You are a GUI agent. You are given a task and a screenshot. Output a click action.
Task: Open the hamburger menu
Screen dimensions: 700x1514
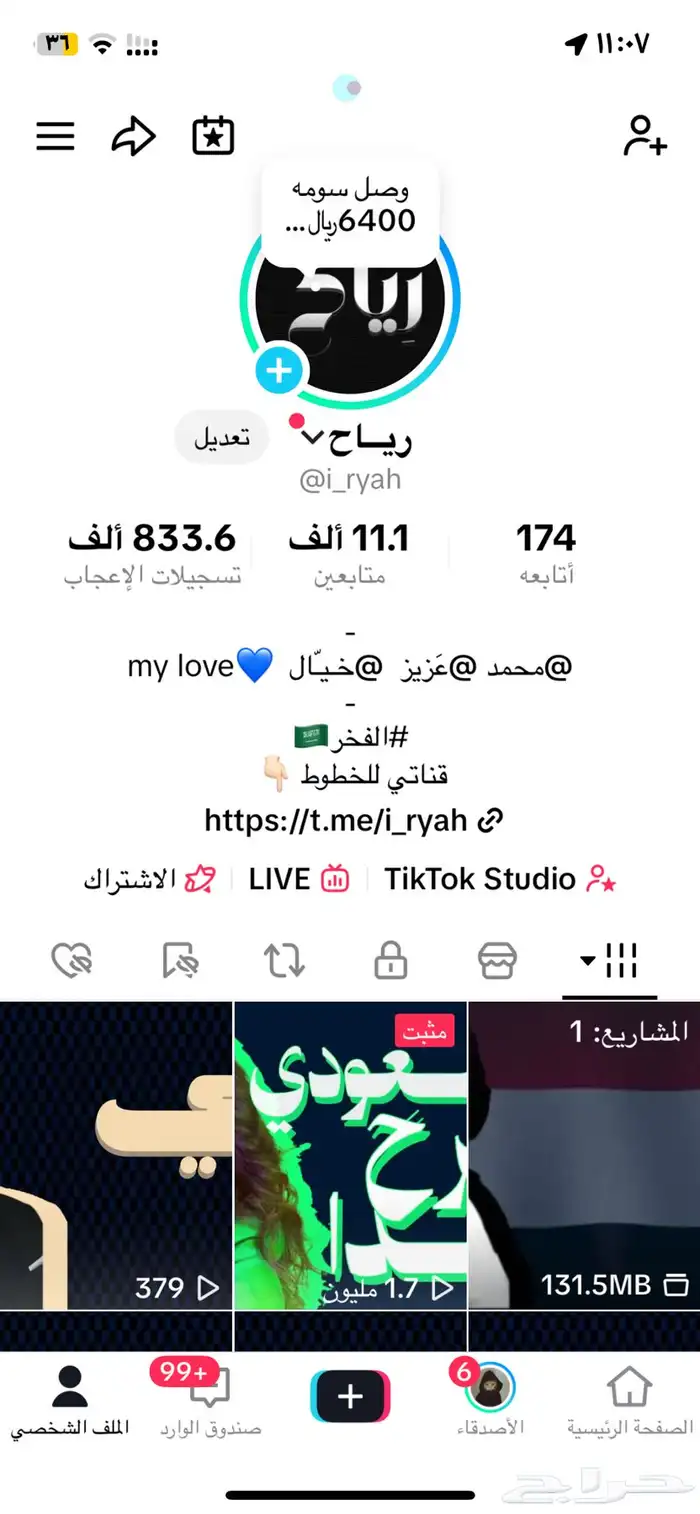click(x=56, y=135)
